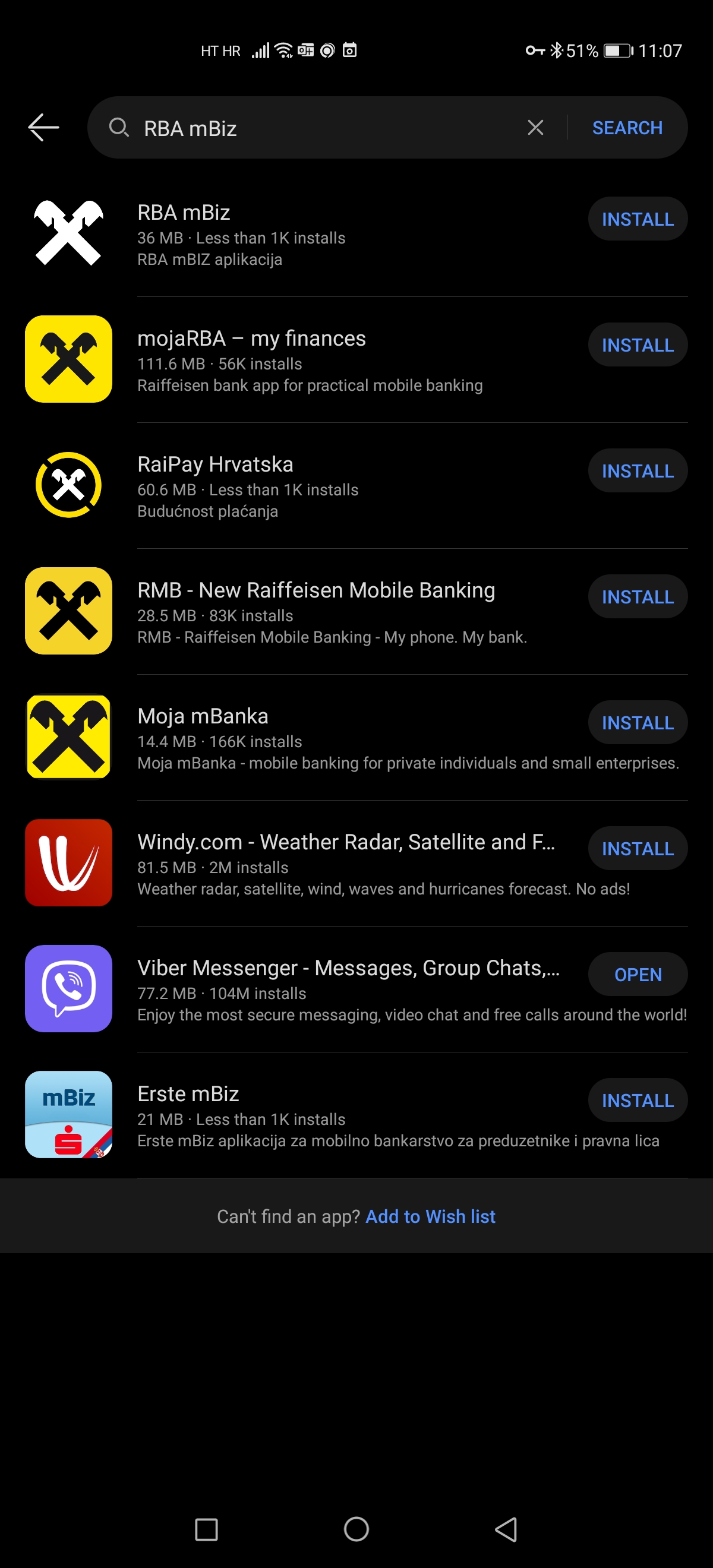
Task: Clear the search text with X
Action: (x=535, y=128)
